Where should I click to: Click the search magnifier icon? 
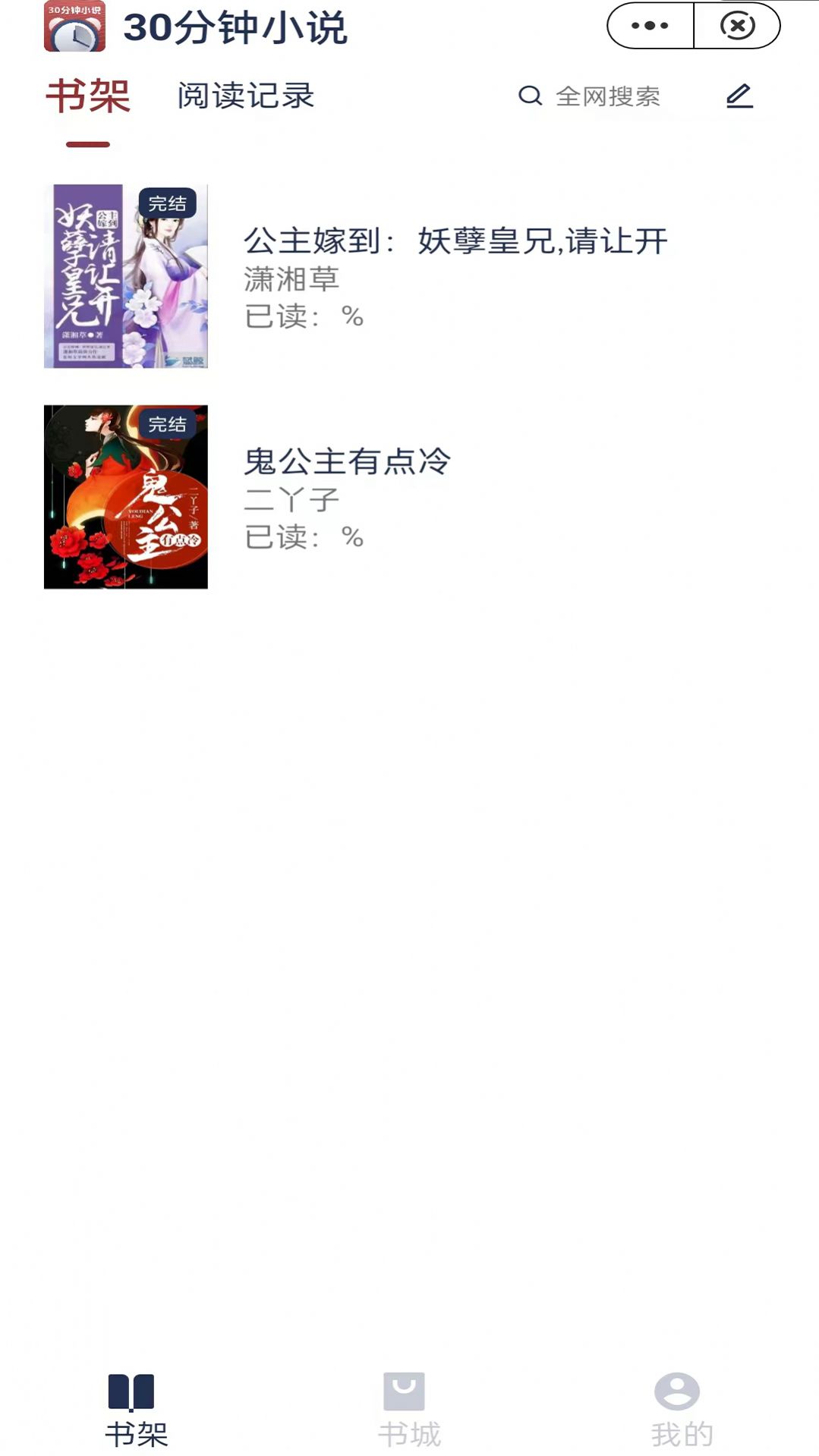coord(530,96)
